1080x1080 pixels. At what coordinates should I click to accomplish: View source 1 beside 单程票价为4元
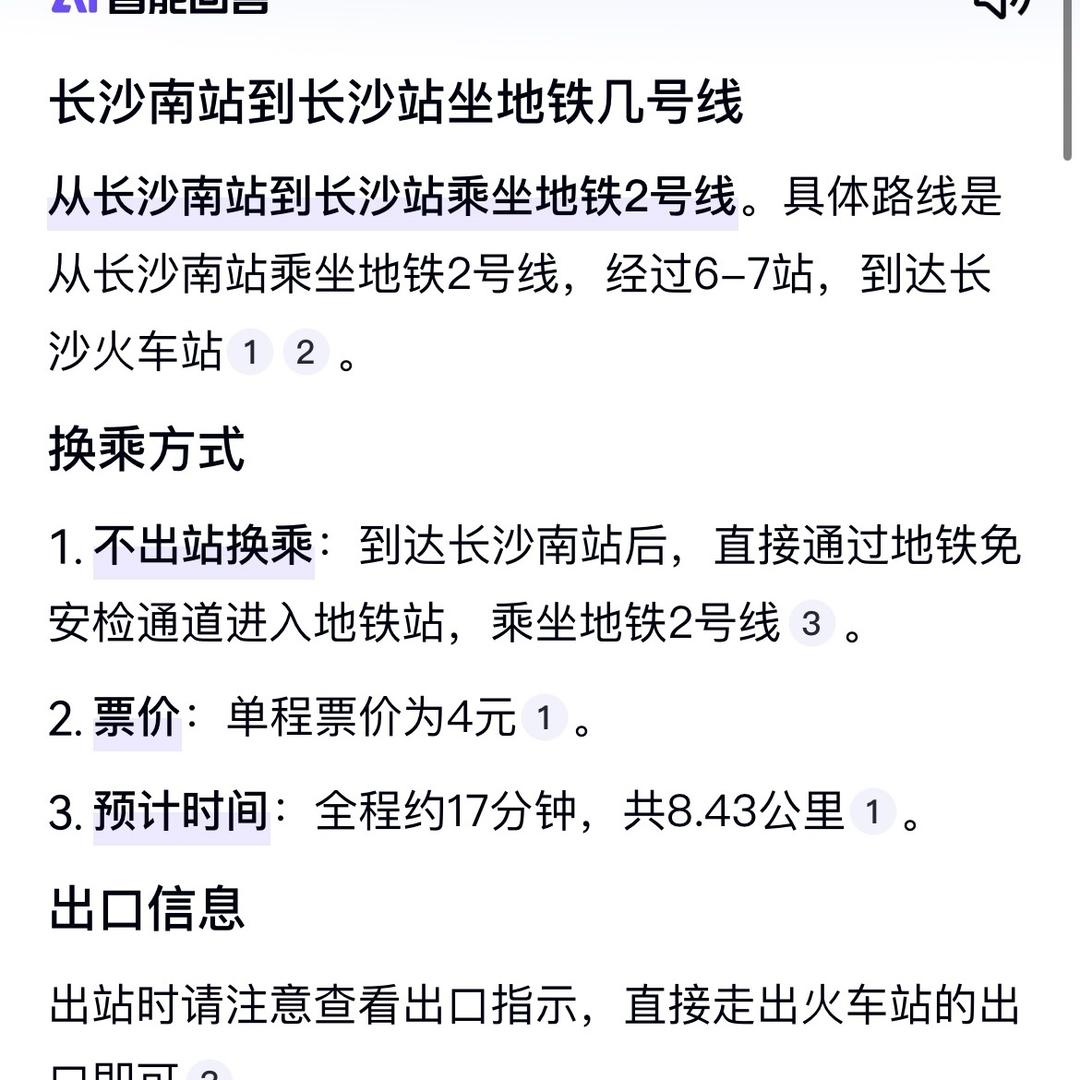[x=544, y=719]
